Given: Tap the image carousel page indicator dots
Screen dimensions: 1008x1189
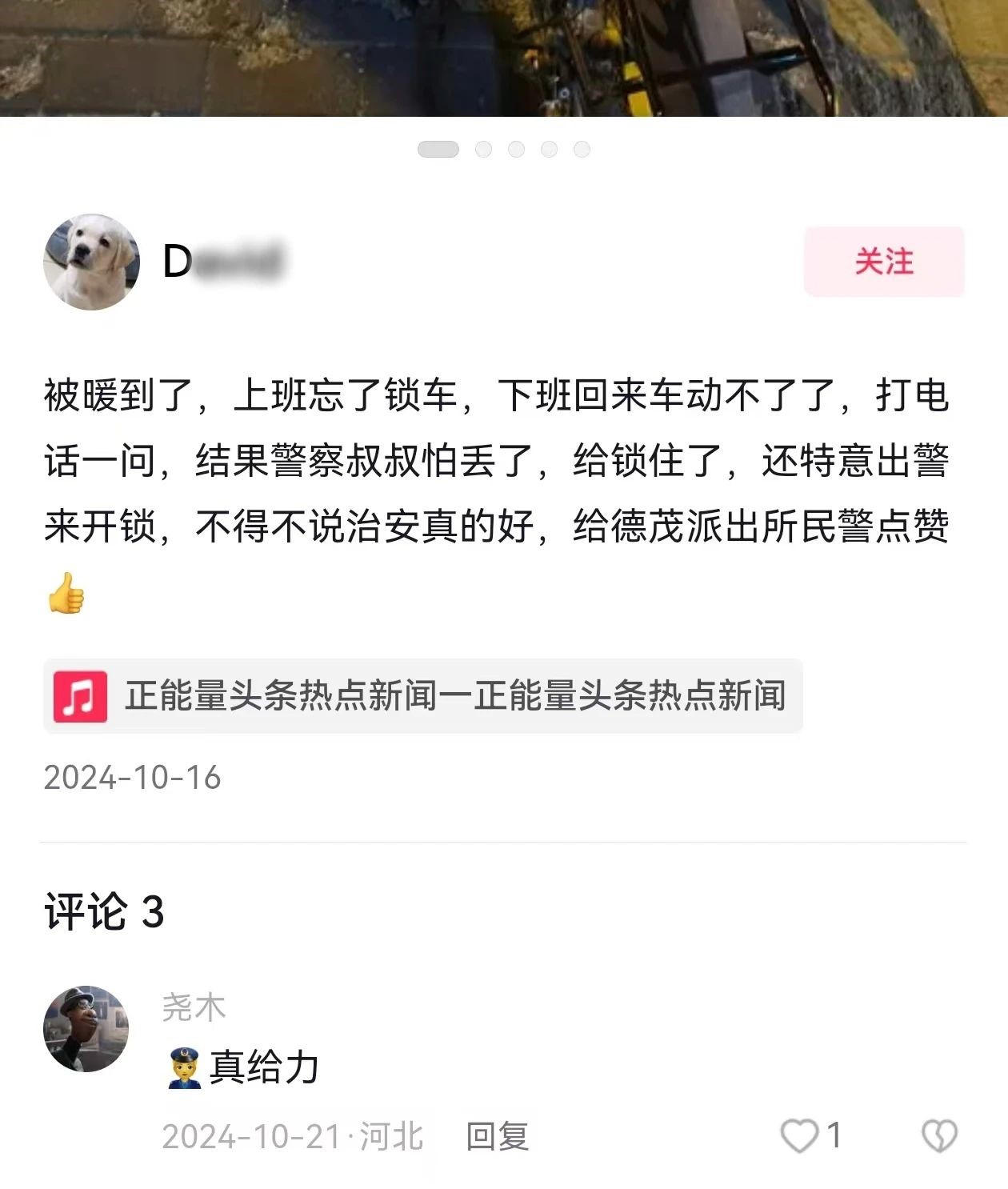Looking at the screenshot, I should pyautogui.click(x=504, y=150).
